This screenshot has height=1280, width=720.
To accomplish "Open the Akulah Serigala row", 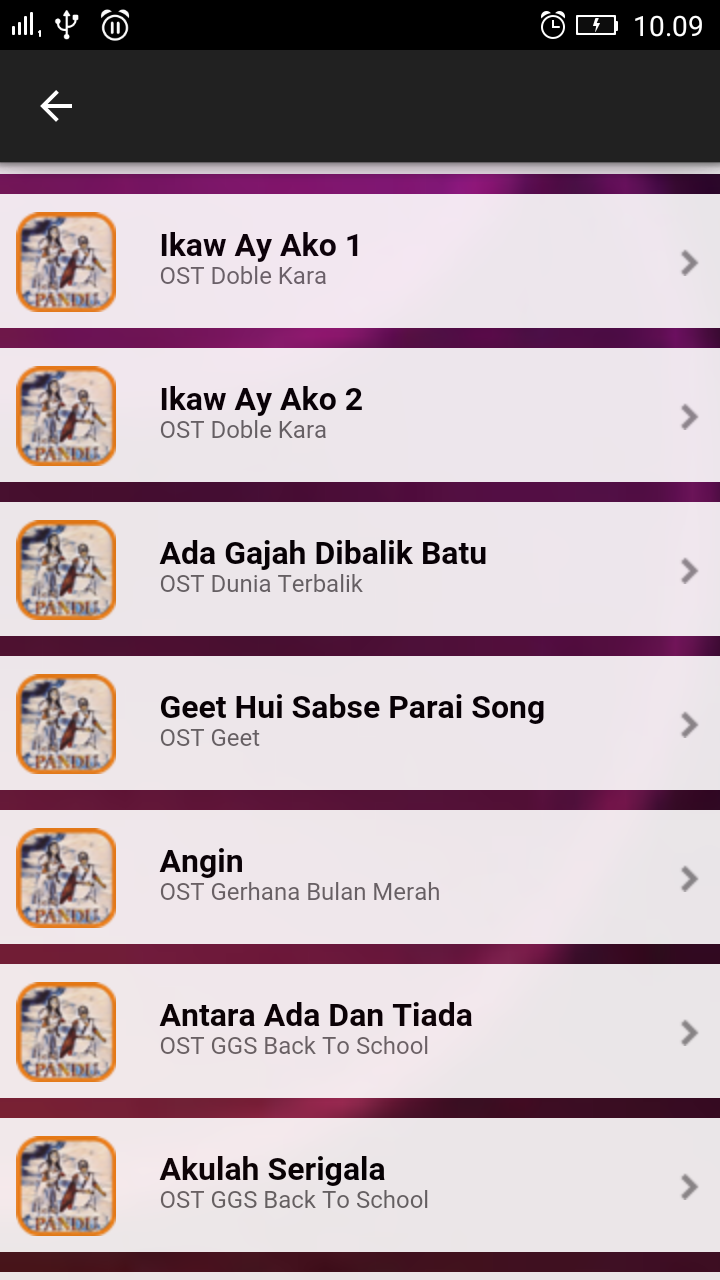I will (x=360, y=1185).
